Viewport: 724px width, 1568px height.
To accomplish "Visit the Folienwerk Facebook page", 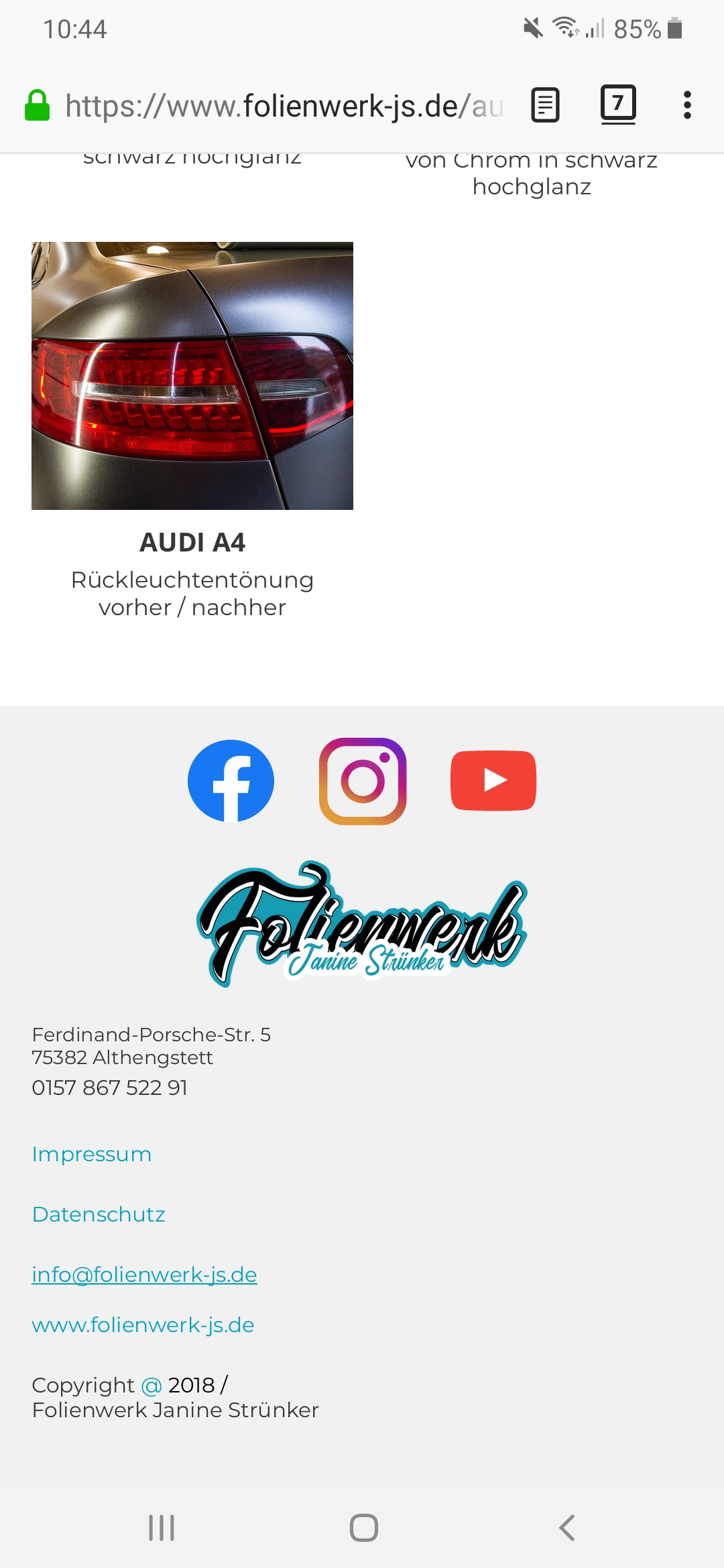I will [231, 781].
